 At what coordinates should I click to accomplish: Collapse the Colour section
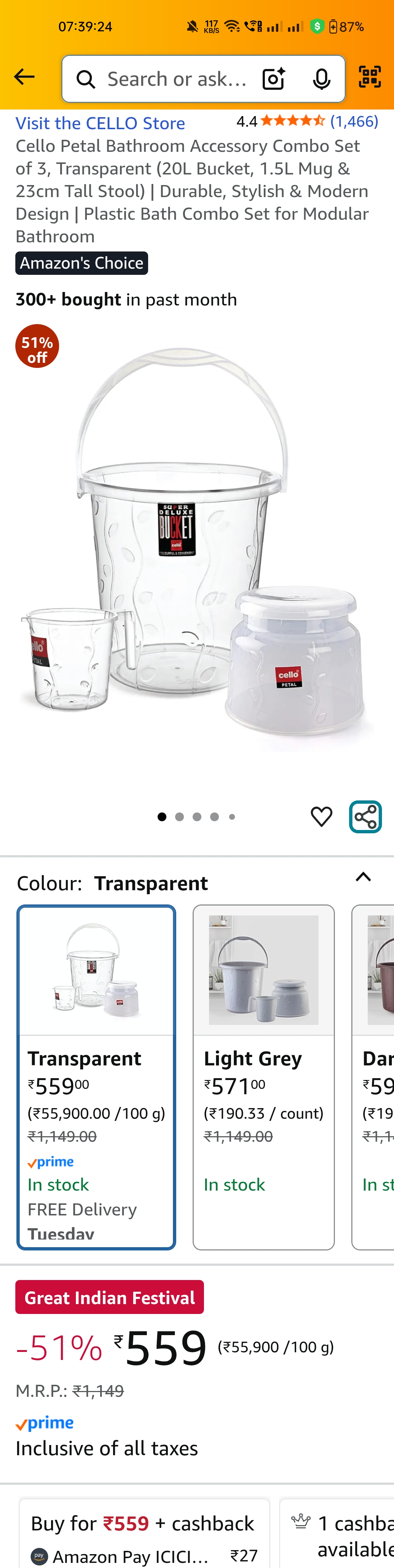[363, 877]
